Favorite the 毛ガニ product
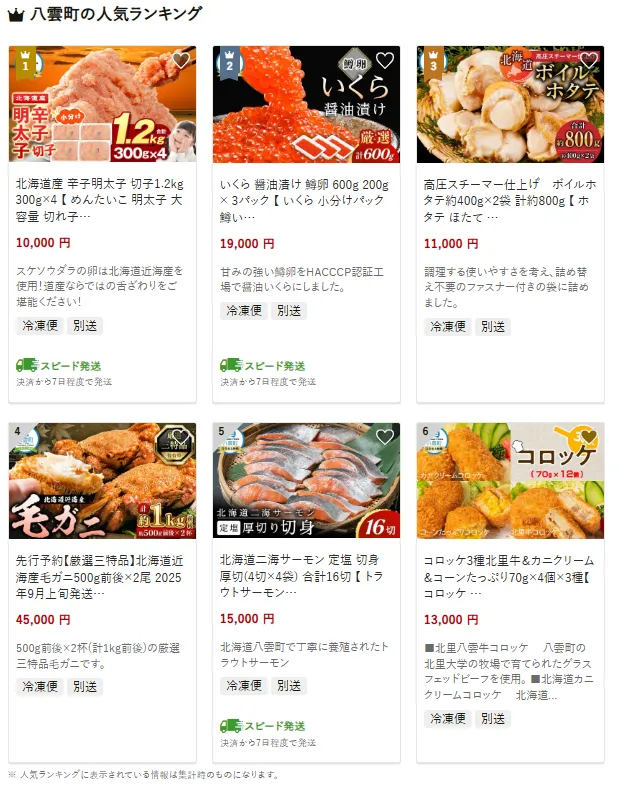The image size is (625, 790). point(180,437)
